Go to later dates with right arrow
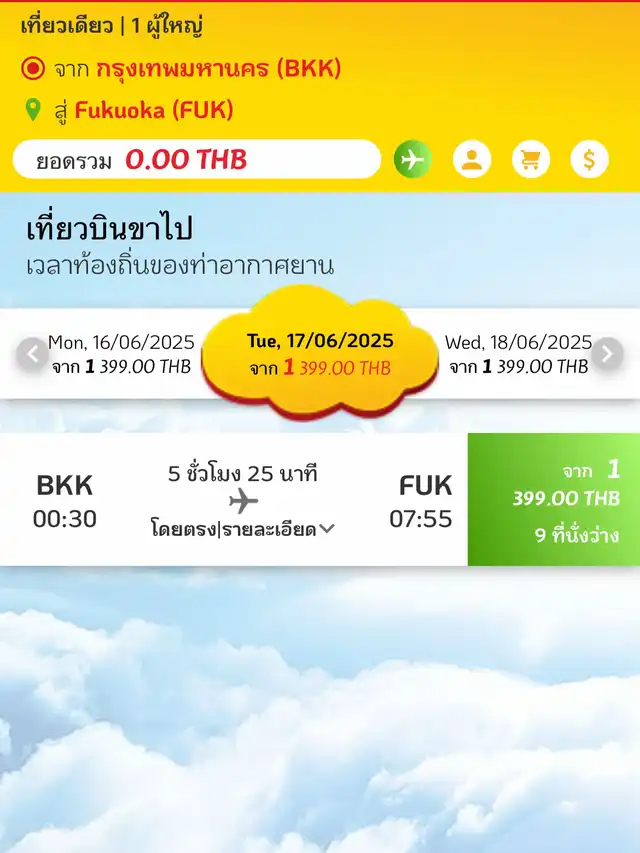This screenshot has height=853, width=640. click(x=606, y=353)
